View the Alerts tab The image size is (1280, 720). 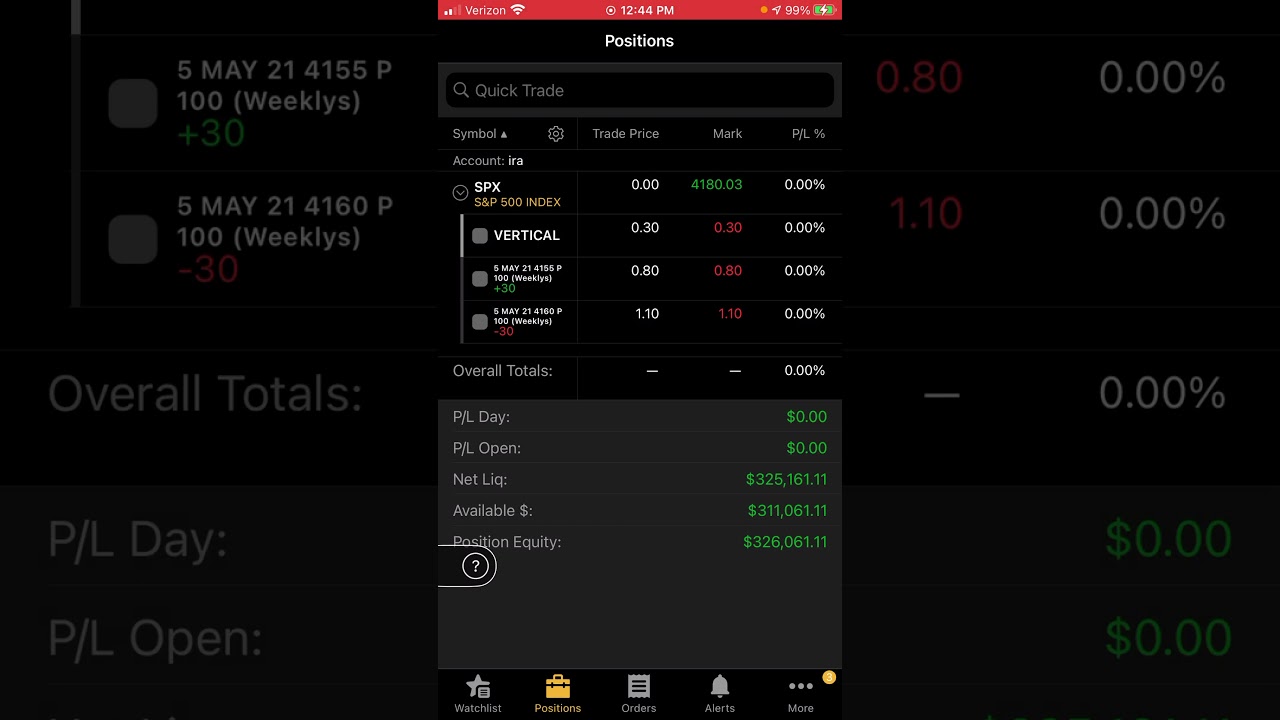tap(720, 694)
